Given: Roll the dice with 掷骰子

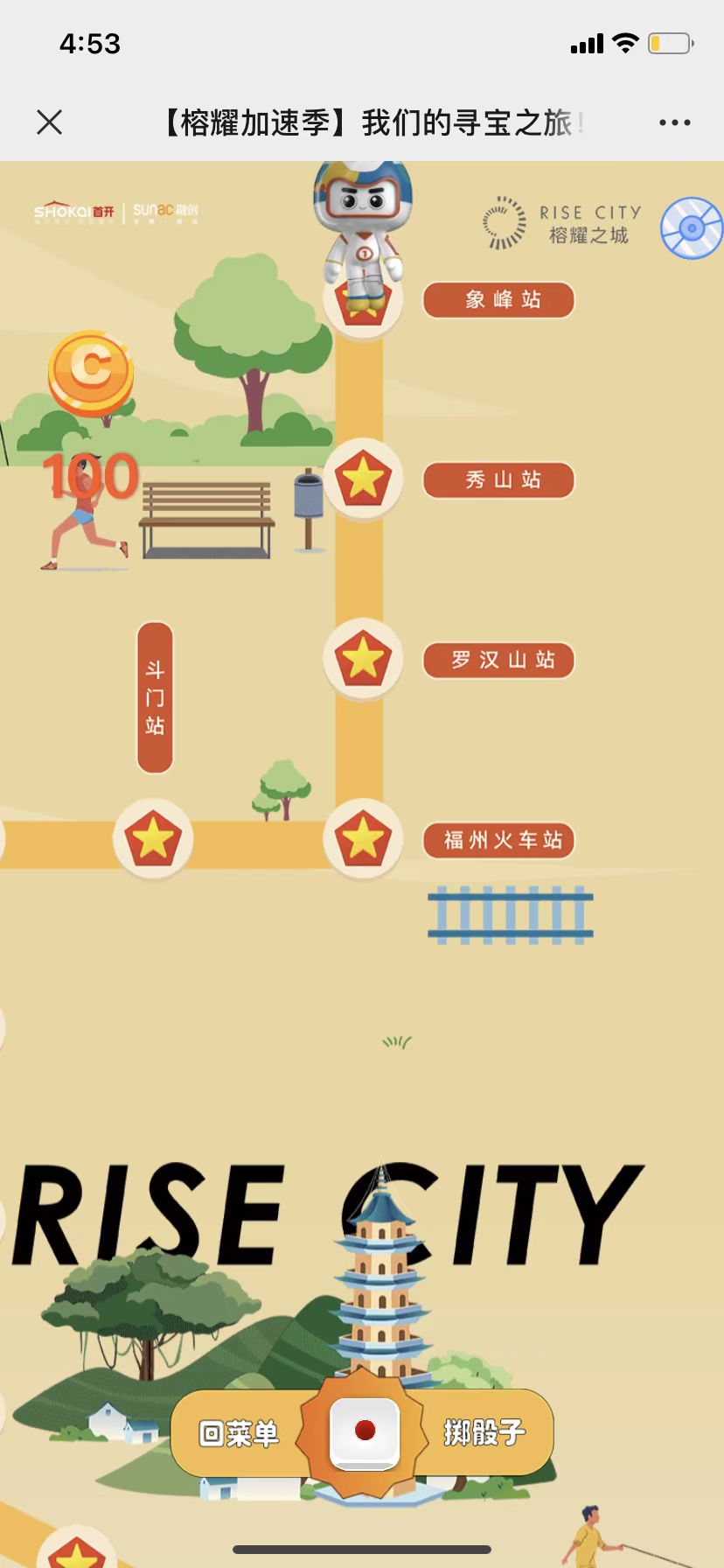Looking at the screenshot, I should pos(484,1433).
